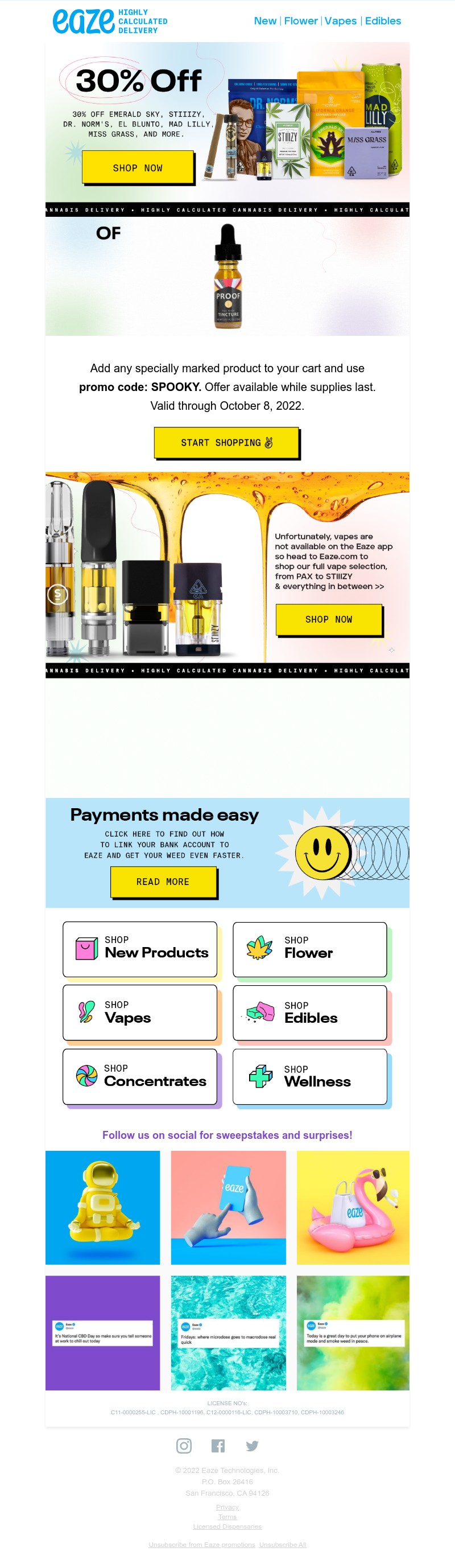
Task: Tap Read More about payments
Action: (x=163, y=882)
